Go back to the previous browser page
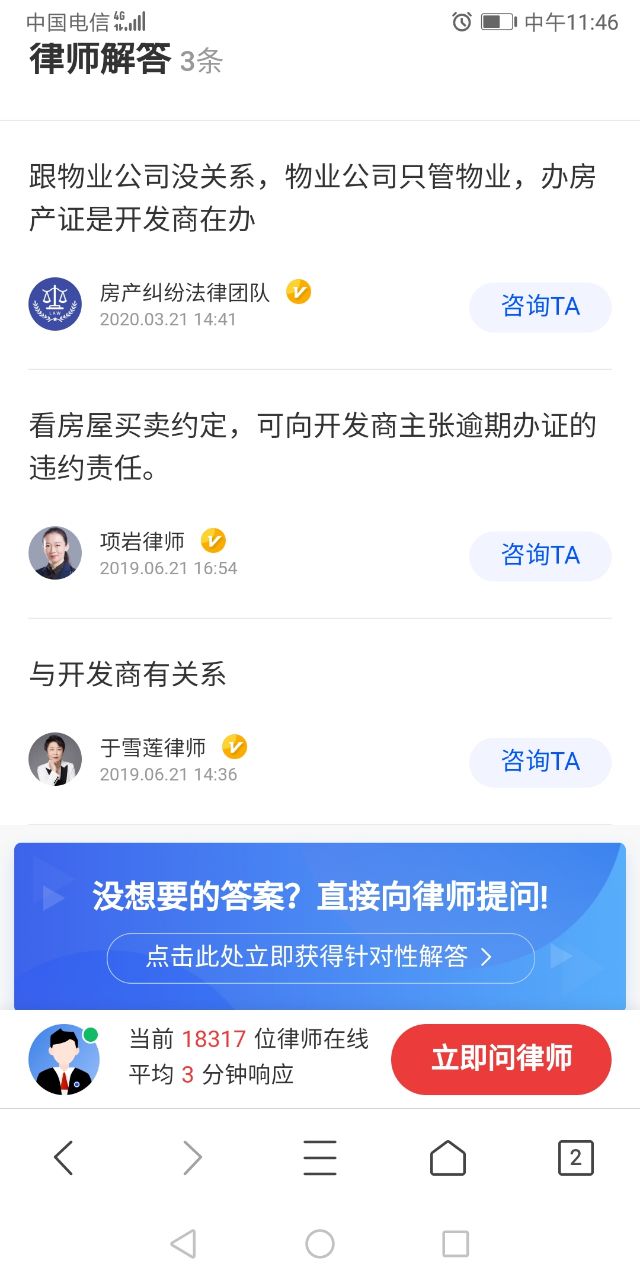Screen dimensions: 640x1280 [x=64, y=1158]
